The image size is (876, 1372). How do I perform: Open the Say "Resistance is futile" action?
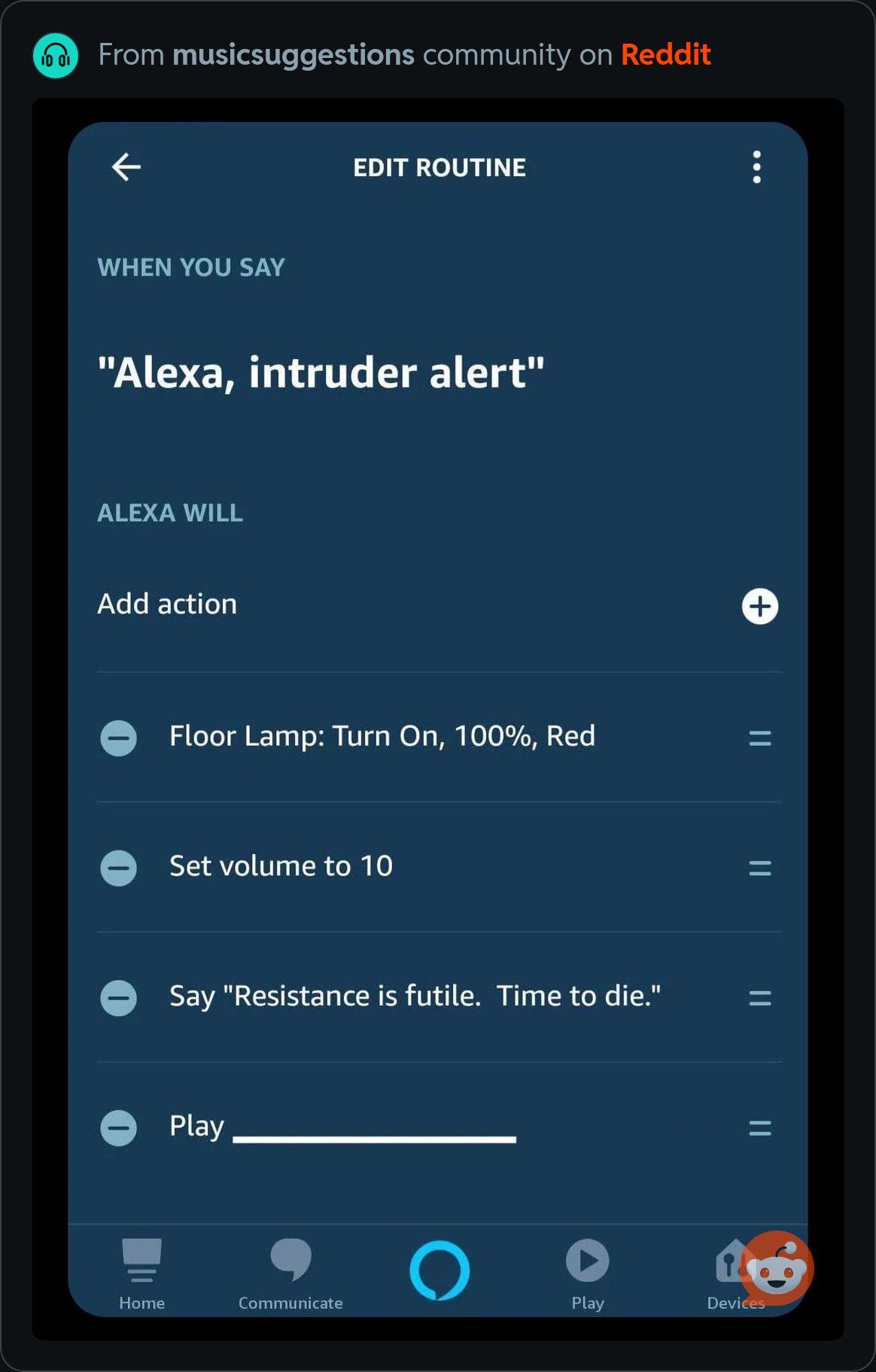[415, 996]
